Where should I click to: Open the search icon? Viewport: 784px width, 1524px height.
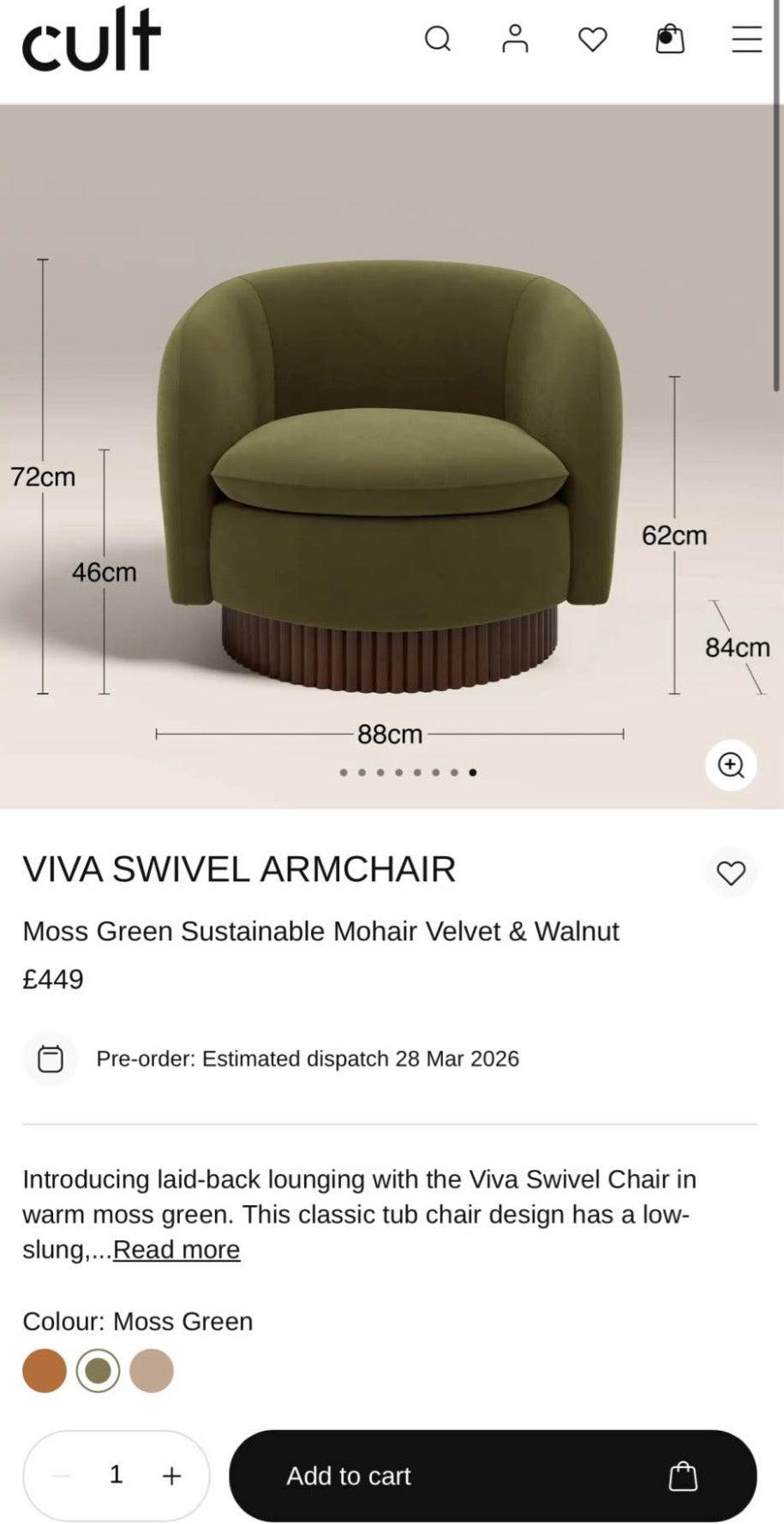click(x=439, y=39)
